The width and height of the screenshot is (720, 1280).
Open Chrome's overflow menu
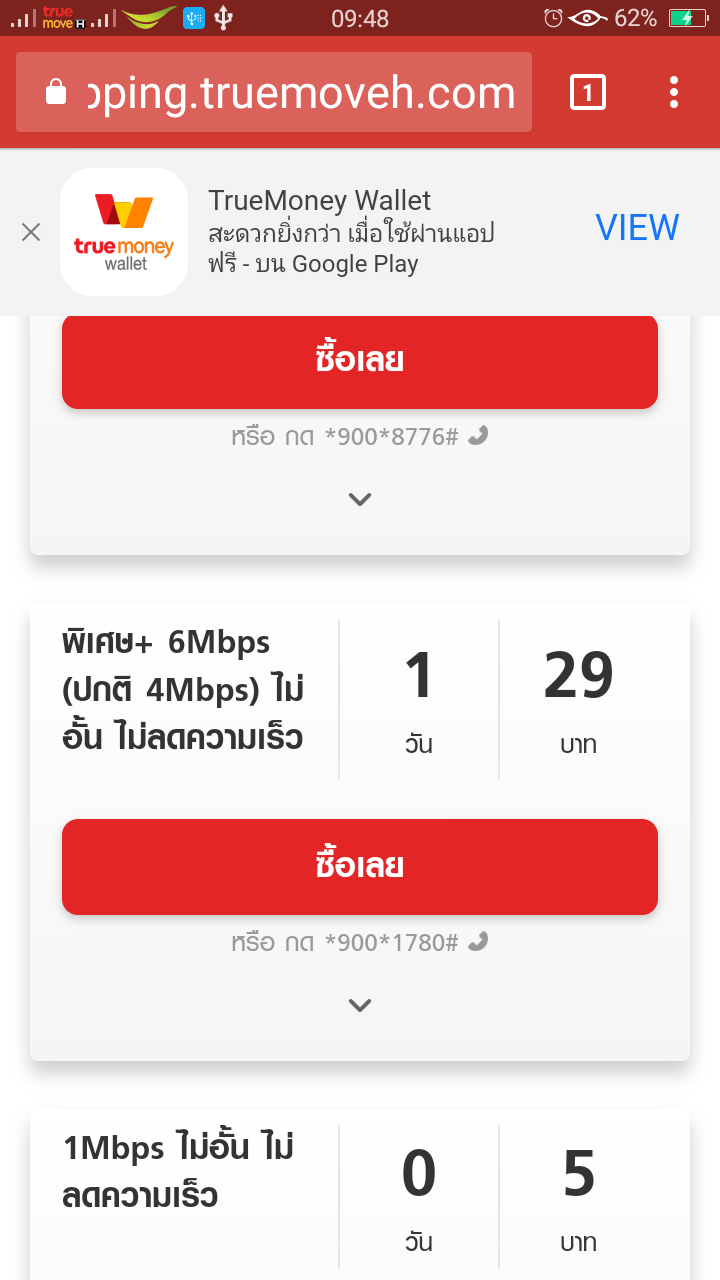pos(674,93)
